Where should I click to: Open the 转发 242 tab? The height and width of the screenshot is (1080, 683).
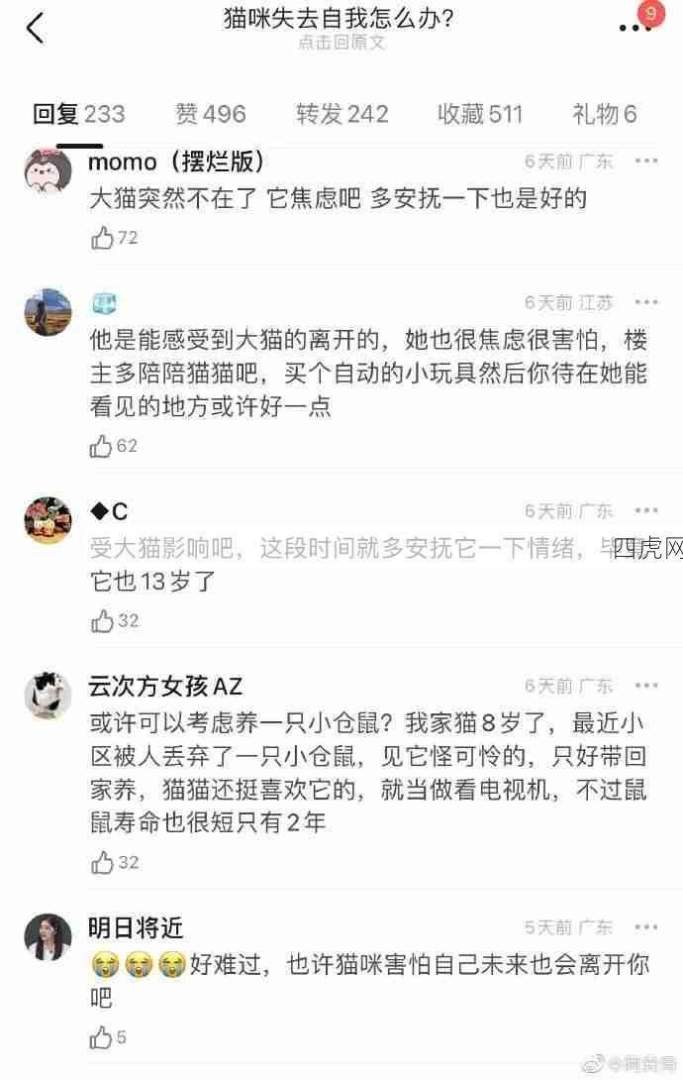(x=341, y=114)
